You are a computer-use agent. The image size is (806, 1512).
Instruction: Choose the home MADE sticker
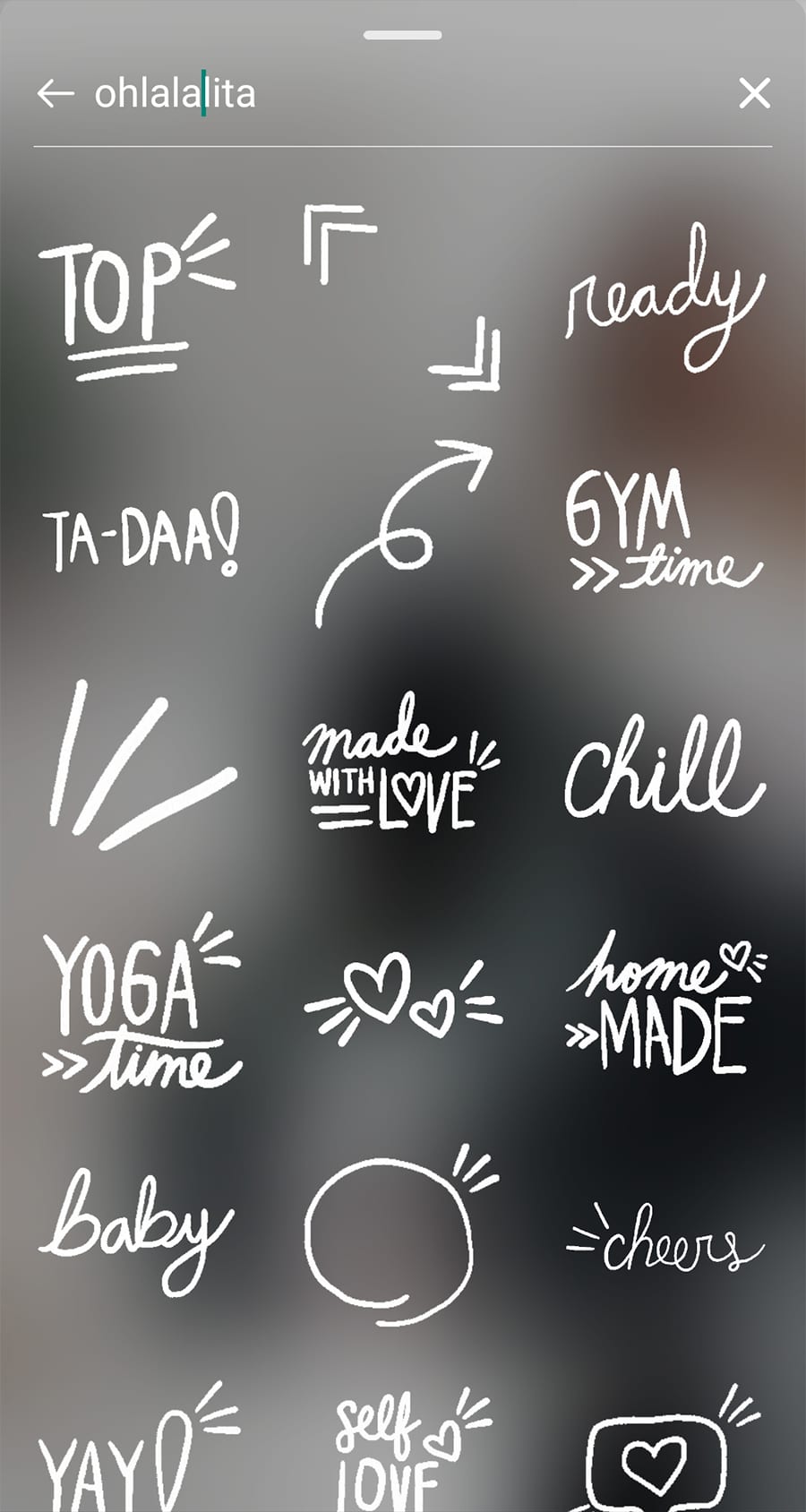666,1003
